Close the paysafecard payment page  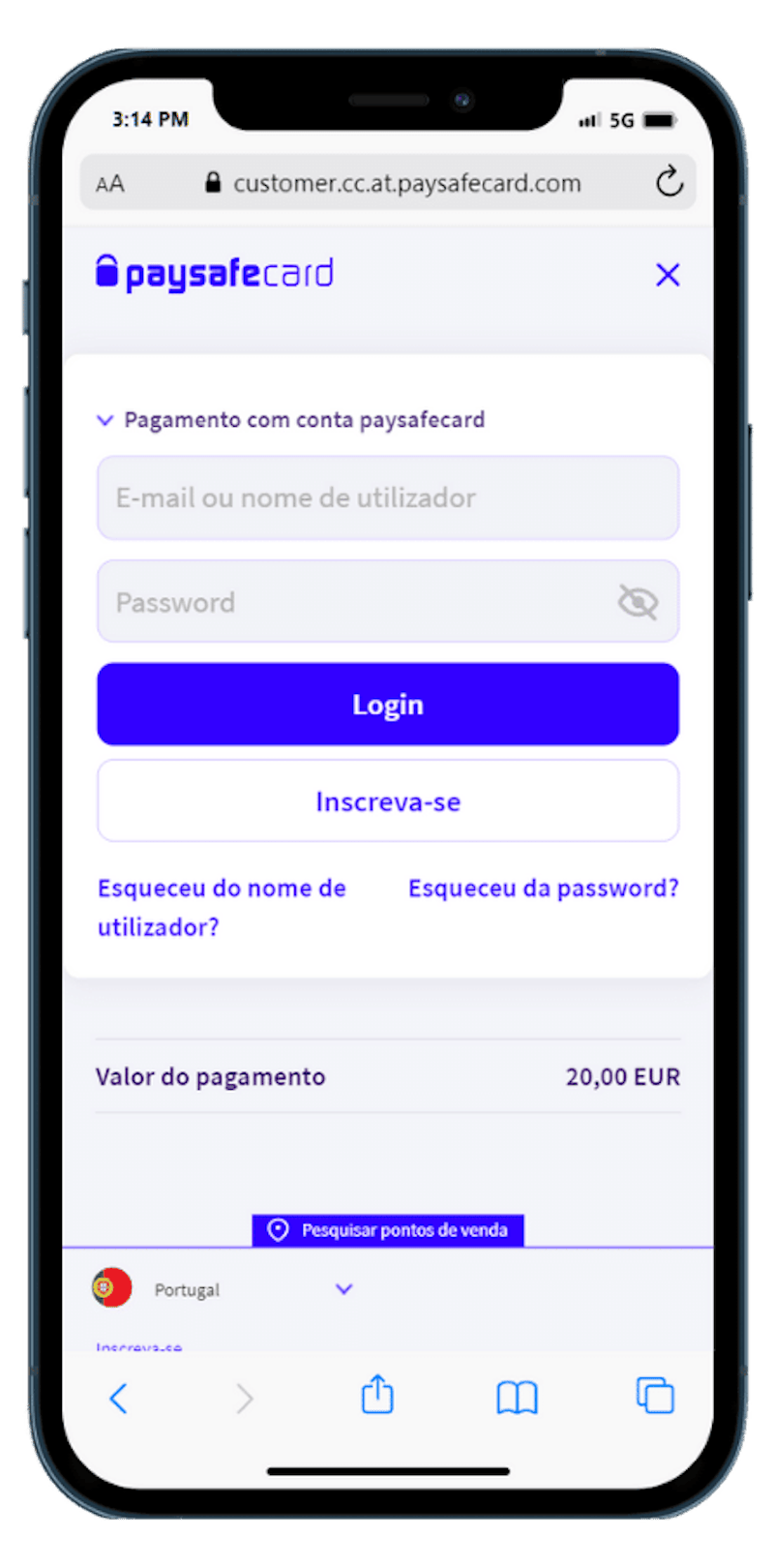pos(668,275)
